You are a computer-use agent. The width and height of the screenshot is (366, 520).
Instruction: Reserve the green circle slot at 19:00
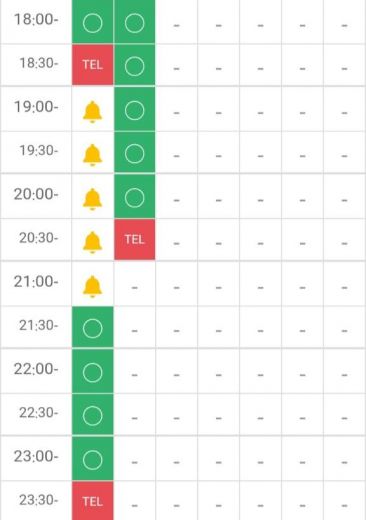tap(135, 109)
